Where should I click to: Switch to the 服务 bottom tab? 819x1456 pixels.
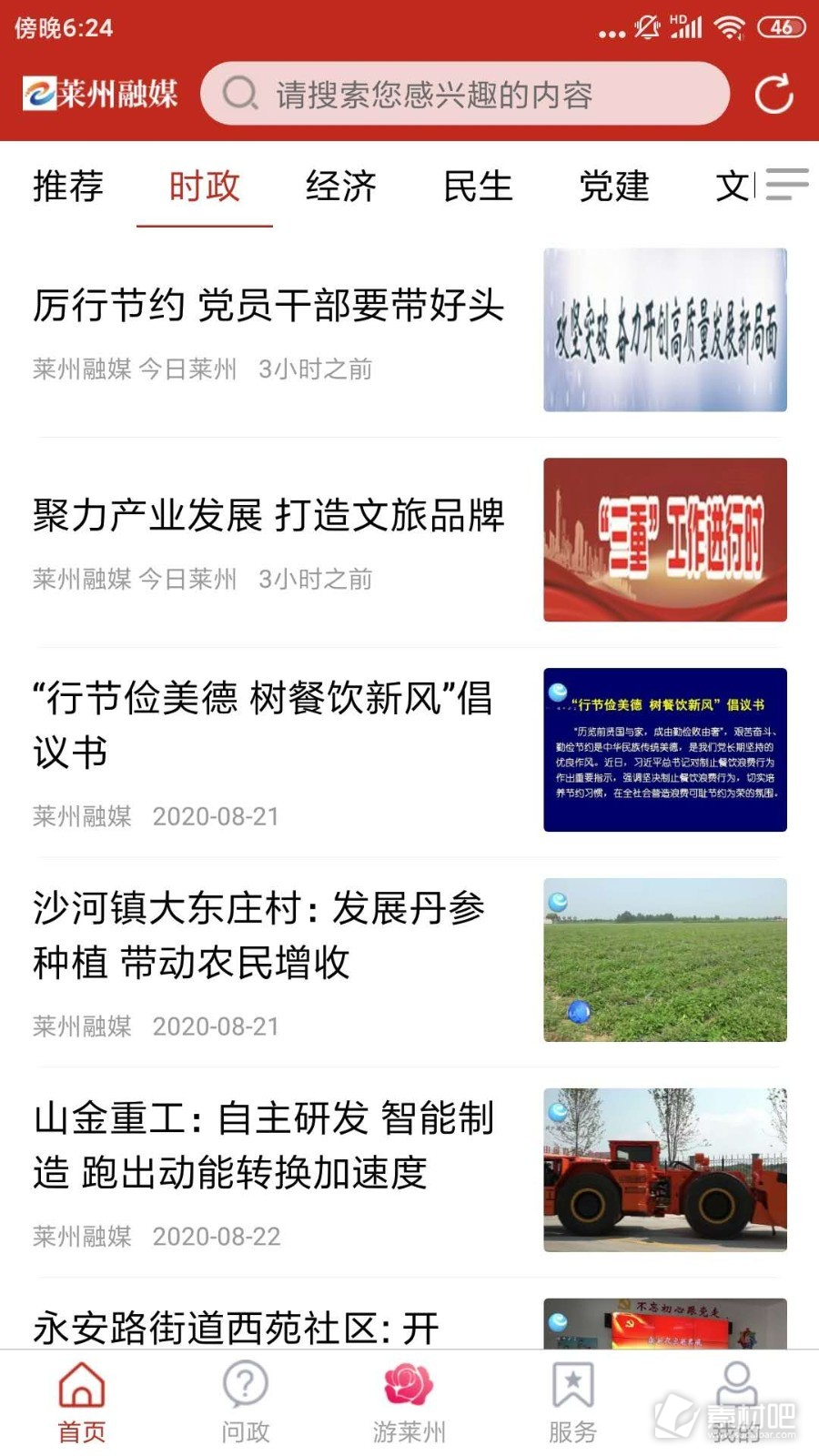tap(573, 1403)
